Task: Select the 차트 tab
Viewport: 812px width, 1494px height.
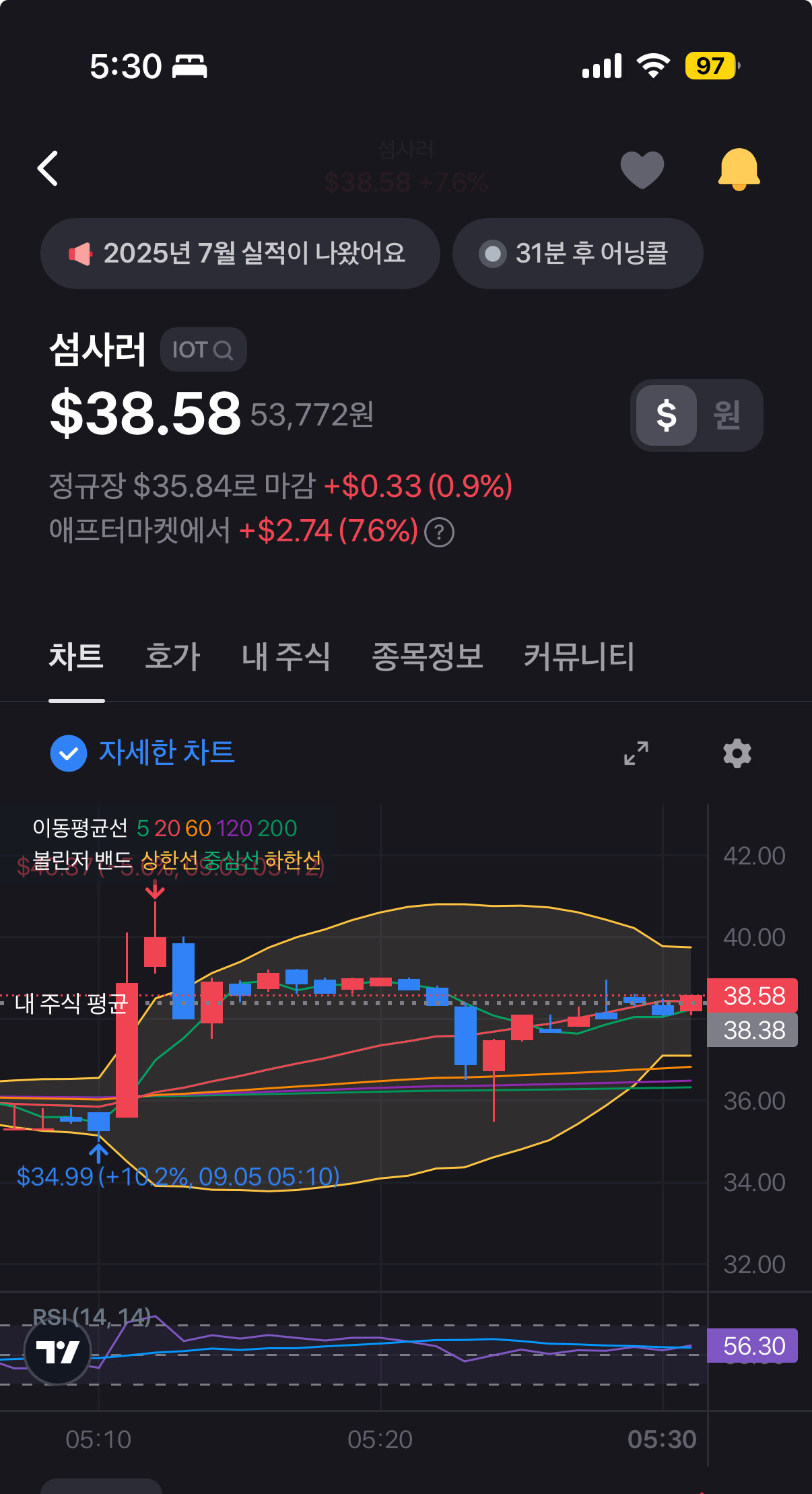Action: pos(76,656)
